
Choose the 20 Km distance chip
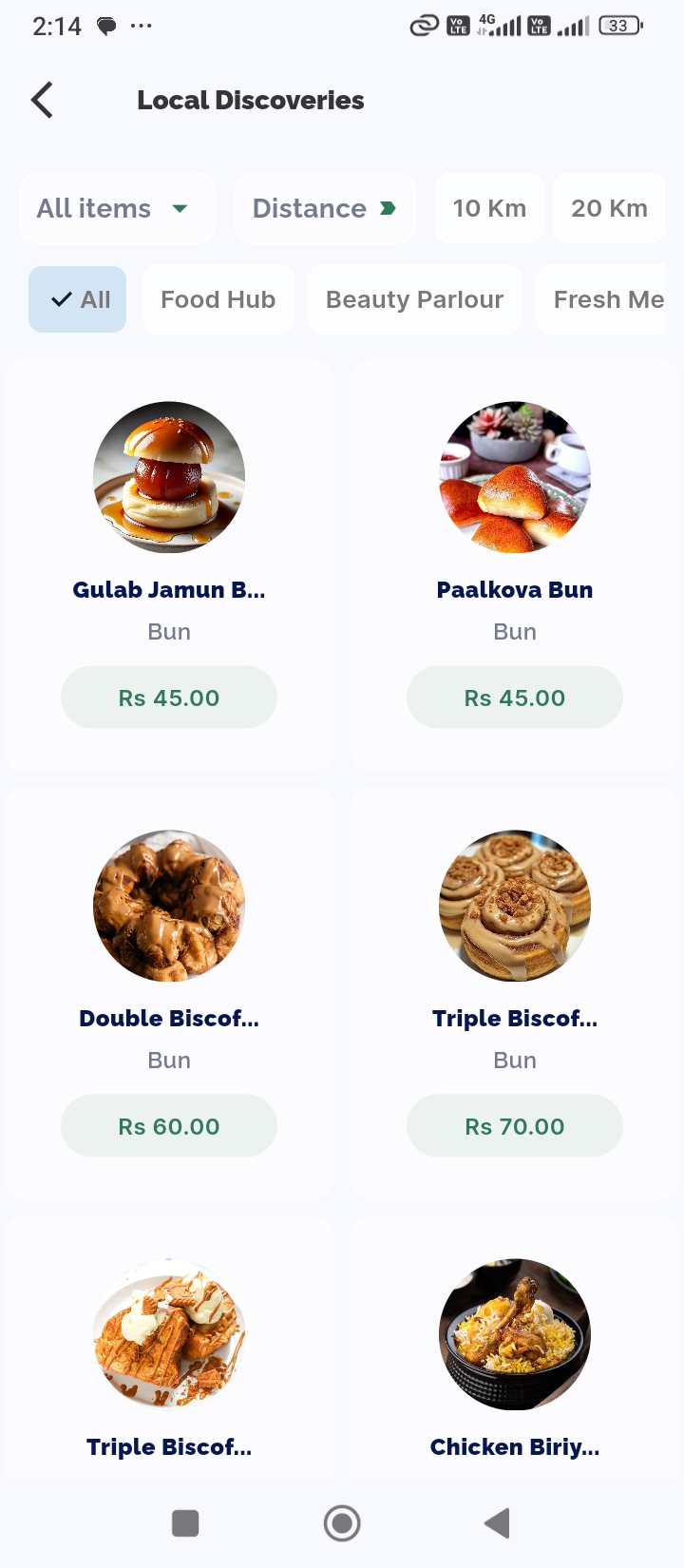[608, 208]
